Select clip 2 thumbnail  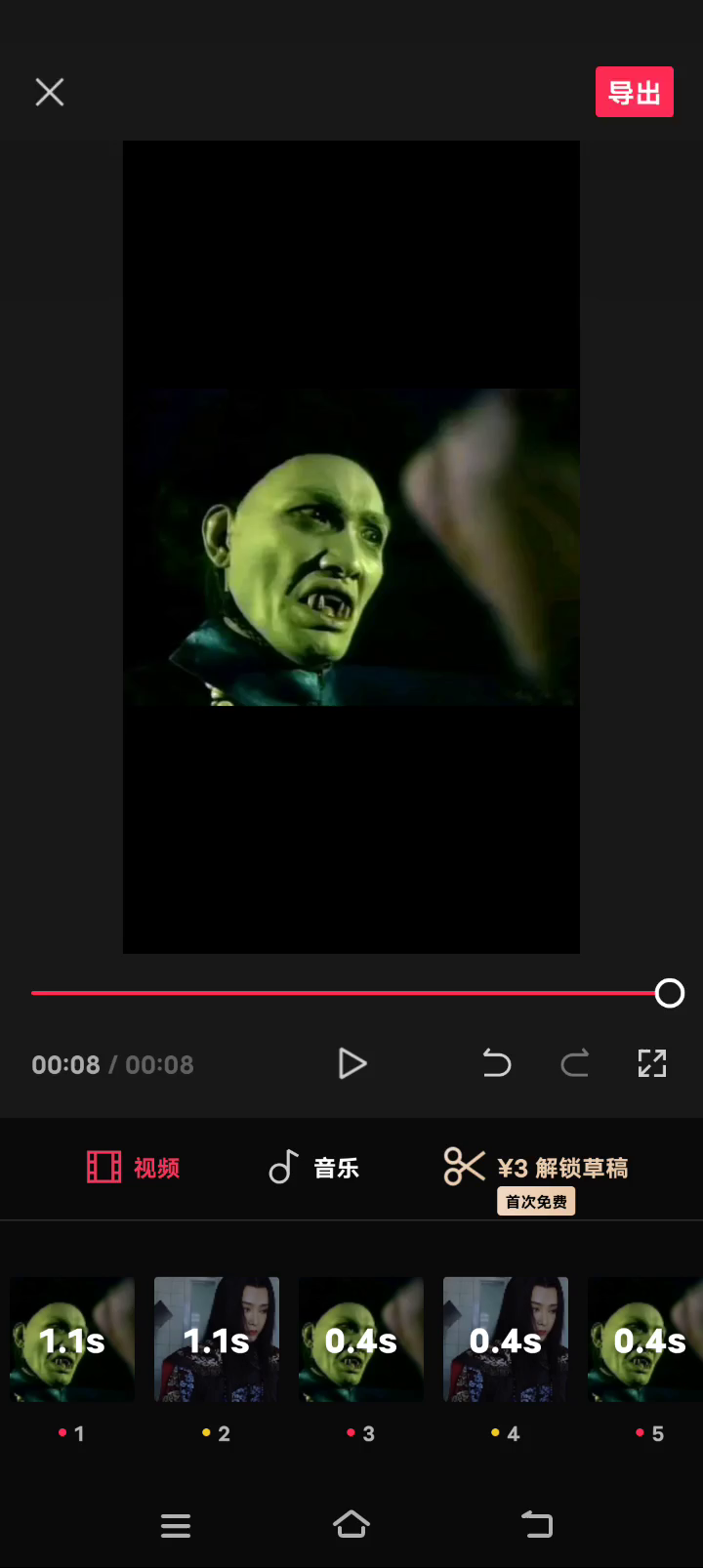217,1340
